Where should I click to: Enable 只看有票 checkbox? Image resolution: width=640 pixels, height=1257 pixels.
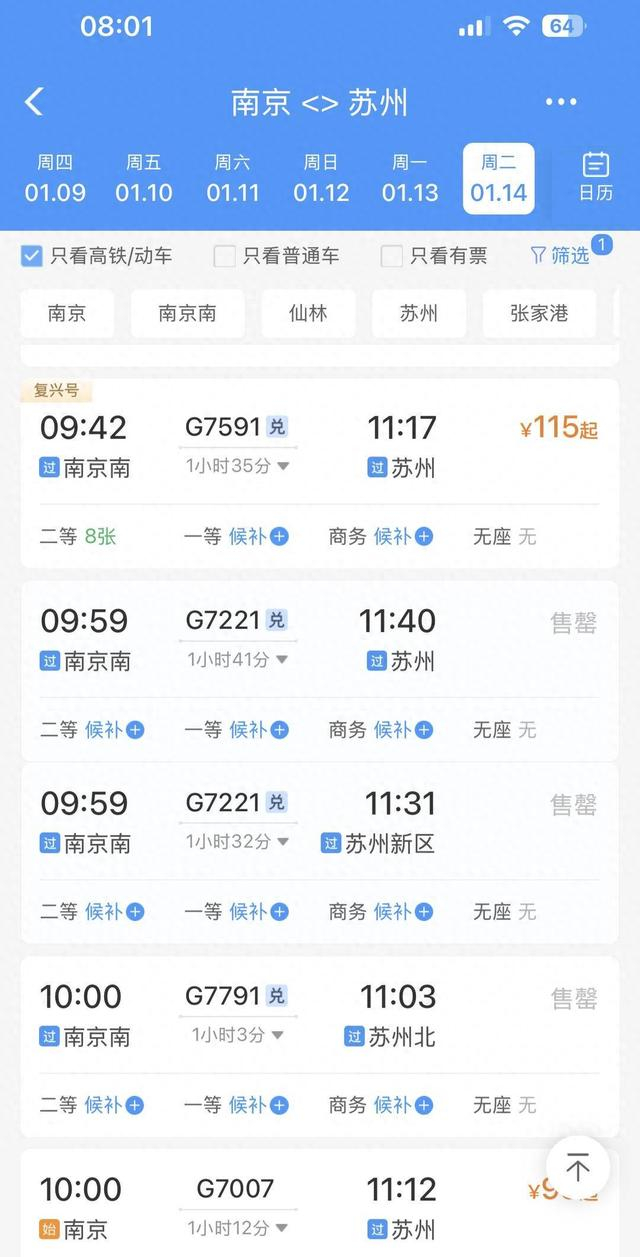[x=434, y=256]
